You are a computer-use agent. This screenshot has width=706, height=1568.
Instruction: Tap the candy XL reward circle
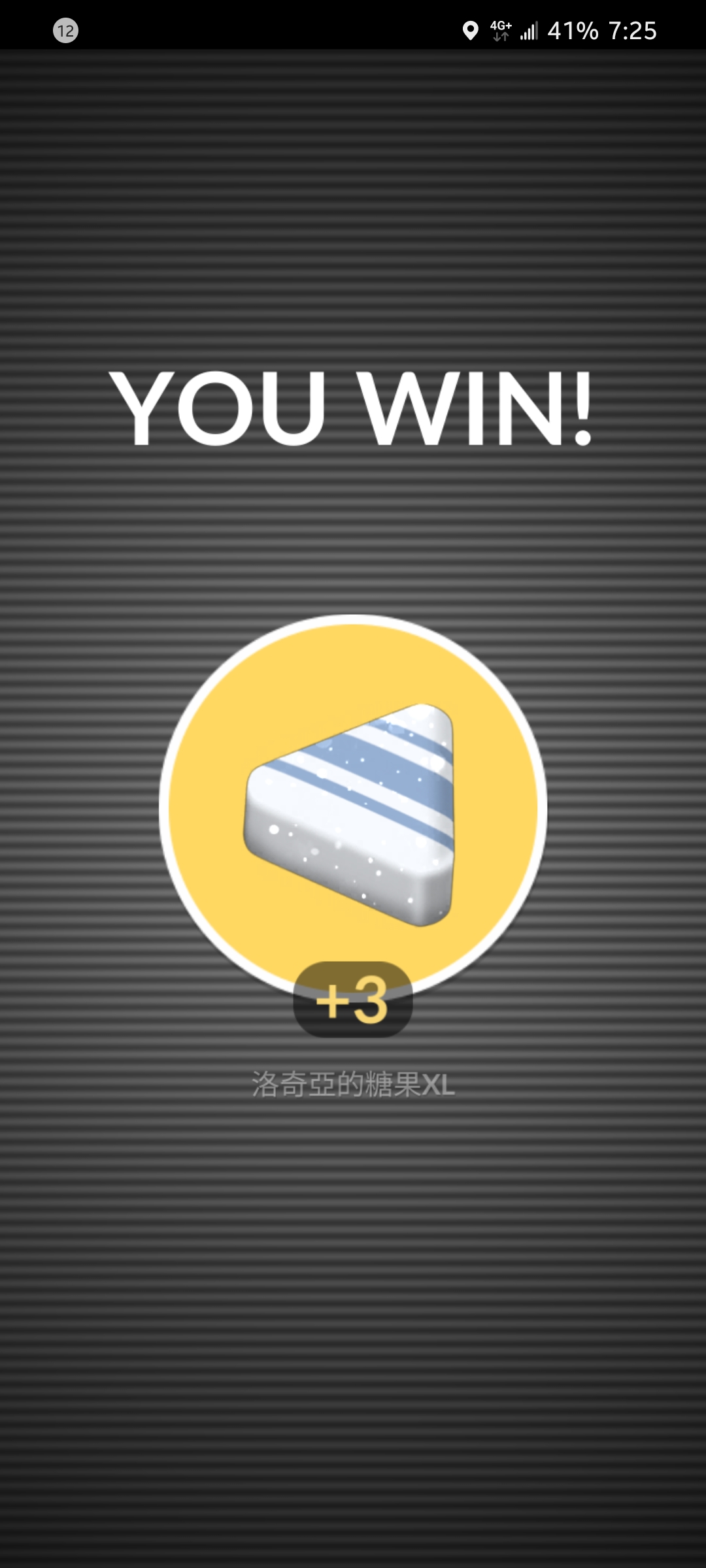[x=353, y=809]
